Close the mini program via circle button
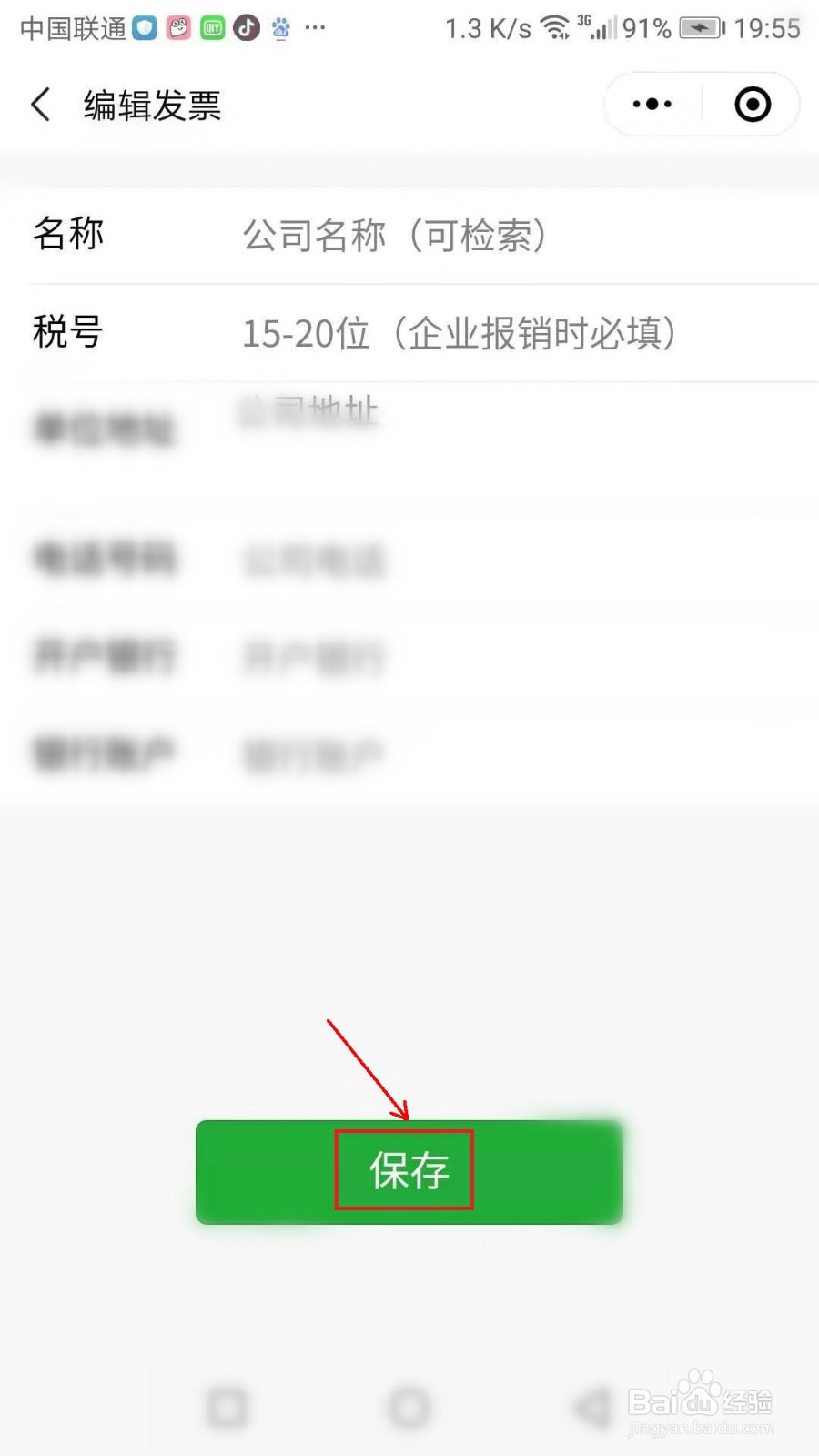This screenshot has height=1456, width=819. (753, 104)
